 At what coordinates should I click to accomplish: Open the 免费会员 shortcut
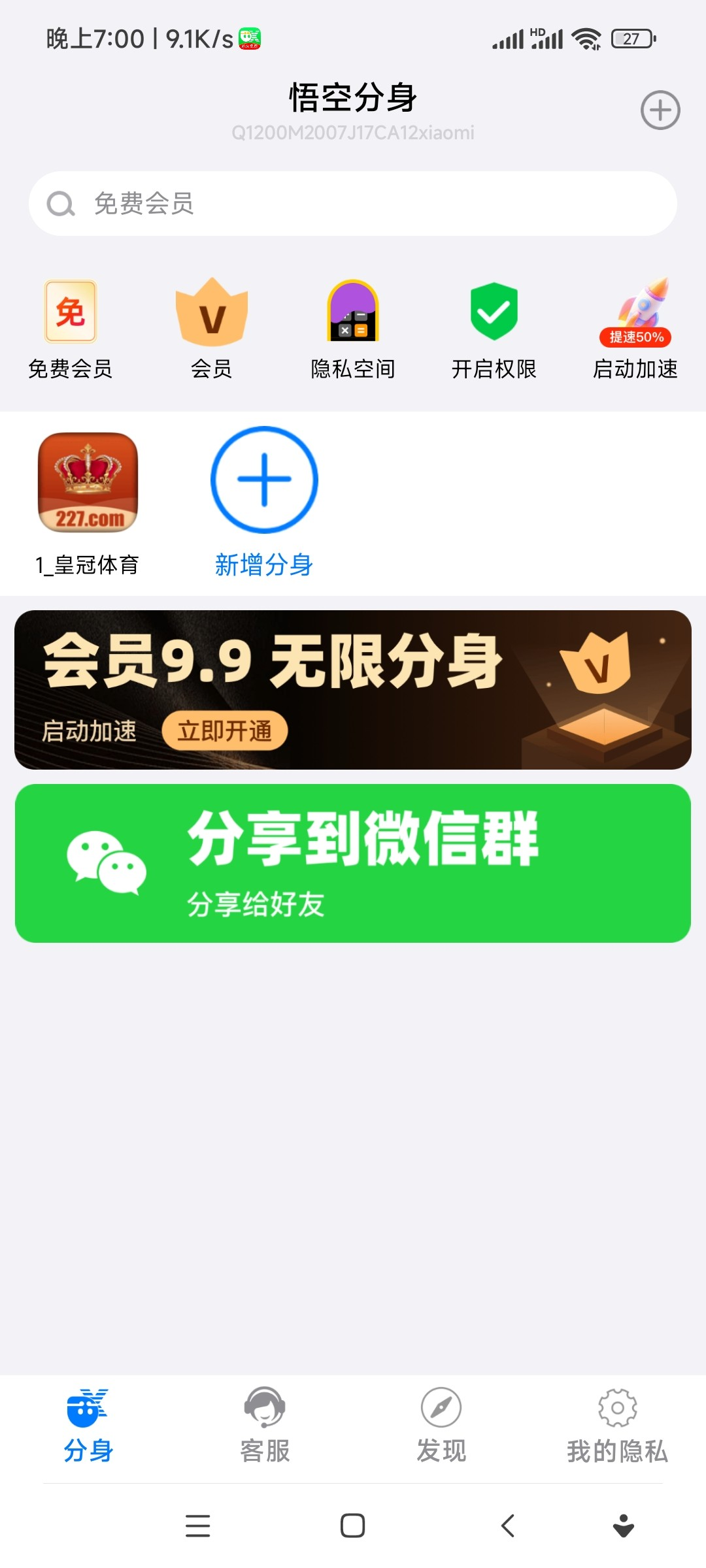(71, 330)
